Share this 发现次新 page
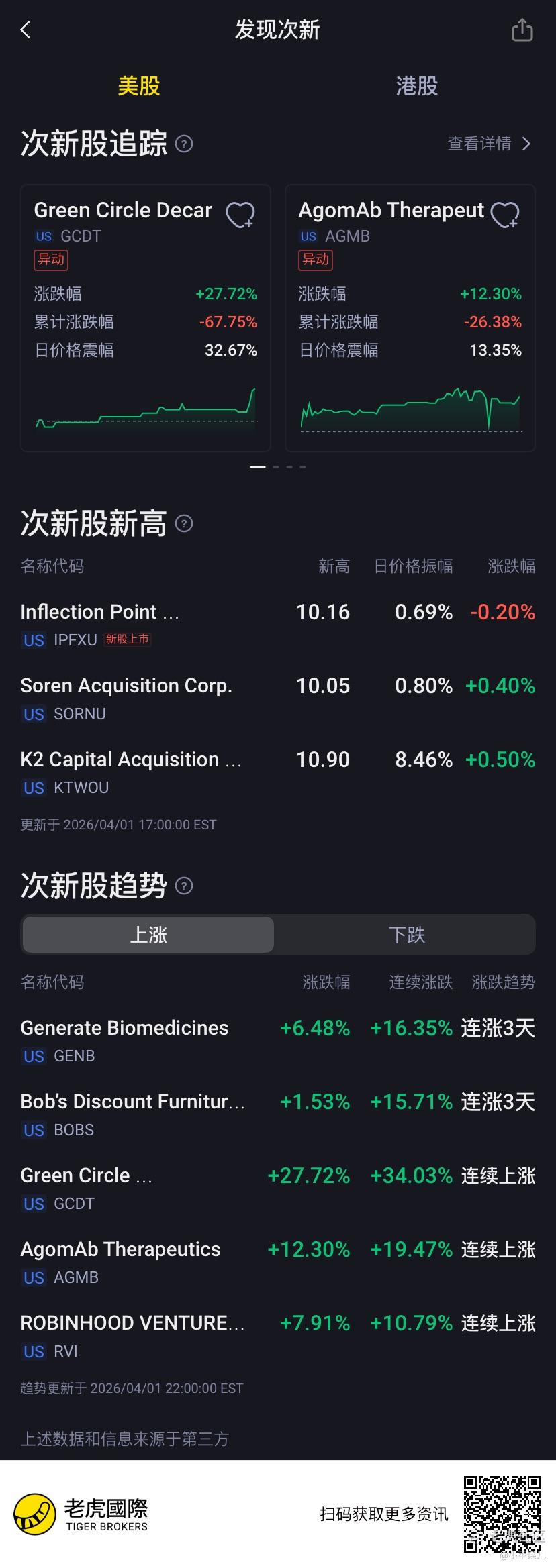This screenshot has width=556, height=1568. [522, 30]
